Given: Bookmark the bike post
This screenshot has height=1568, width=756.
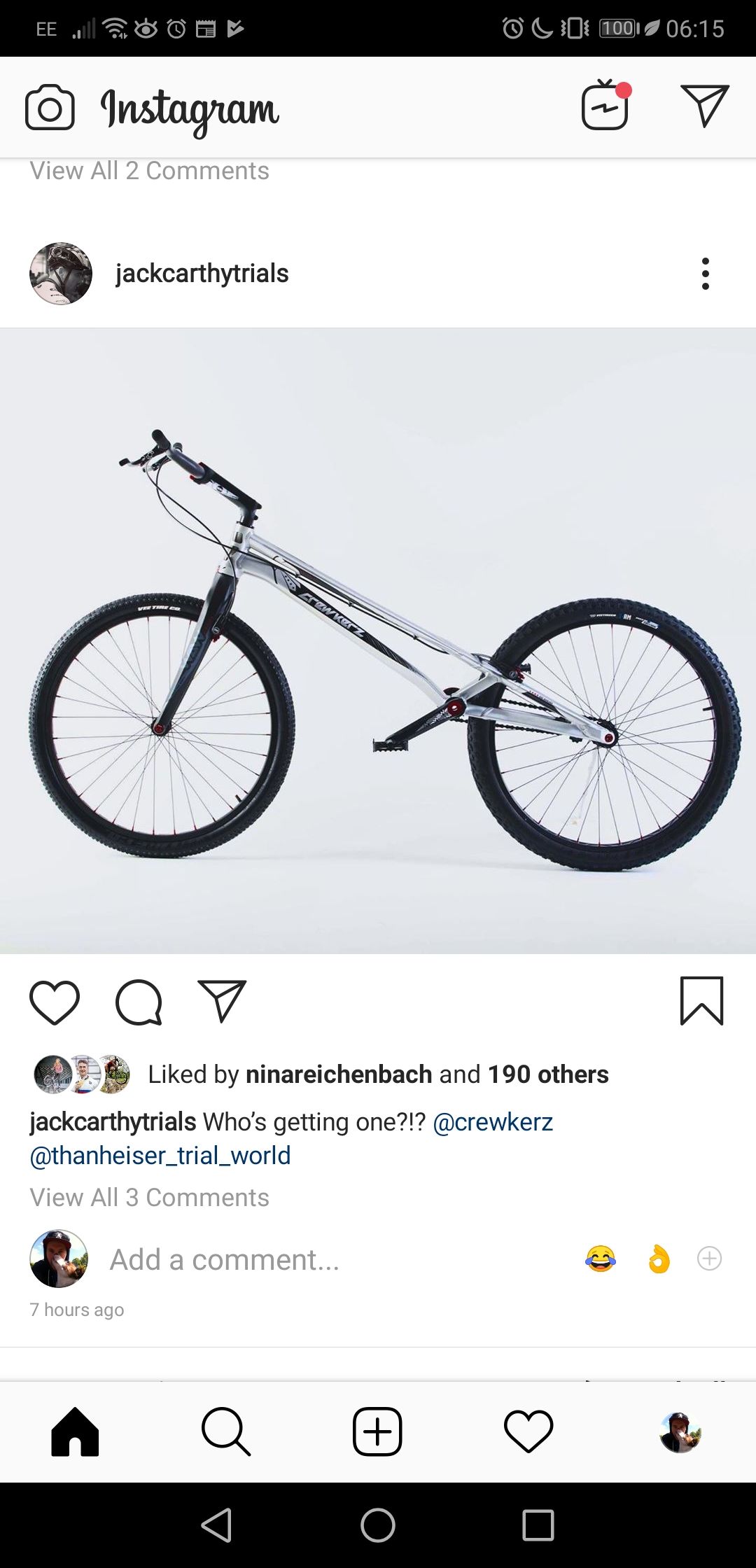Looking at the screenshot, I should click(701, 1001).
